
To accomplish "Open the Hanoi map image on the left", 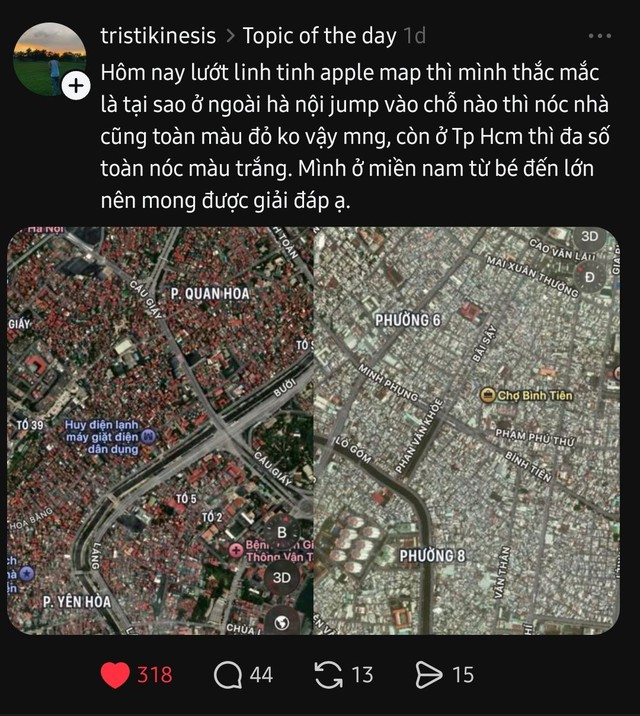I will point(160,430).
